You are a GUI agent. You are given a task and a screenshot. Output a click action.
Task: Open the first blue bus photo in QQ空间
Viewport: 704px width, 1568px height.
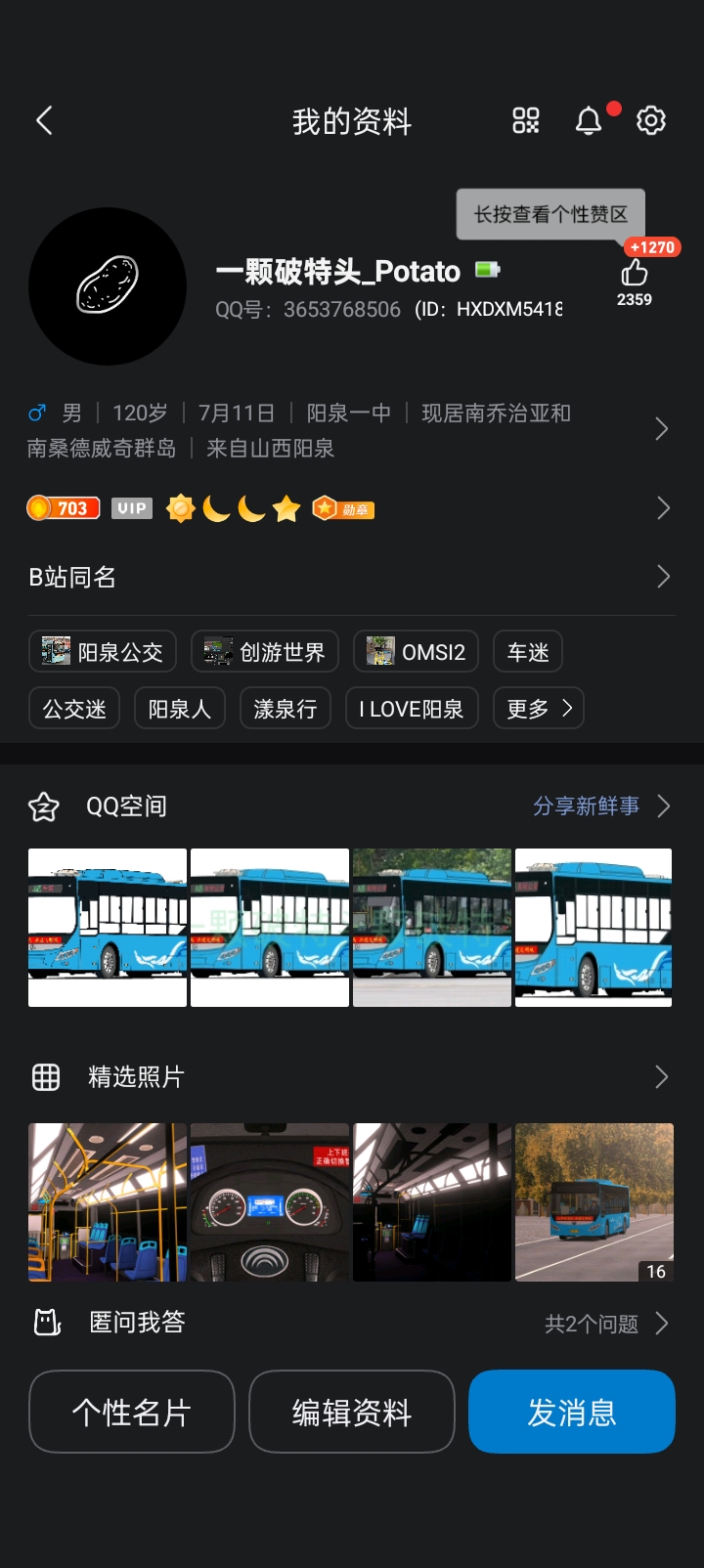108,927
